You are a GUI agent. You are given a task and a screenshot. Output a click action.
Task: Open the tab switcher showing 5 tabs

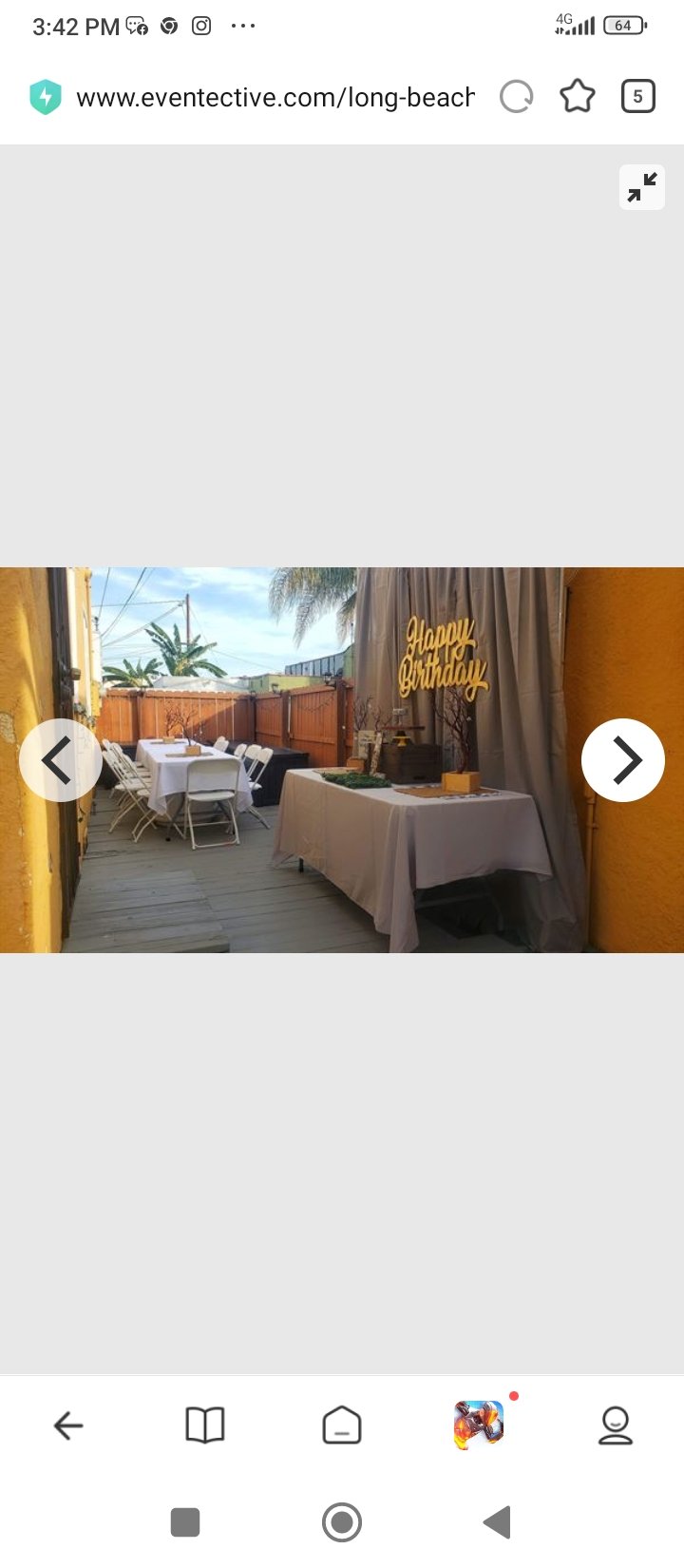[x=638, y=97]
